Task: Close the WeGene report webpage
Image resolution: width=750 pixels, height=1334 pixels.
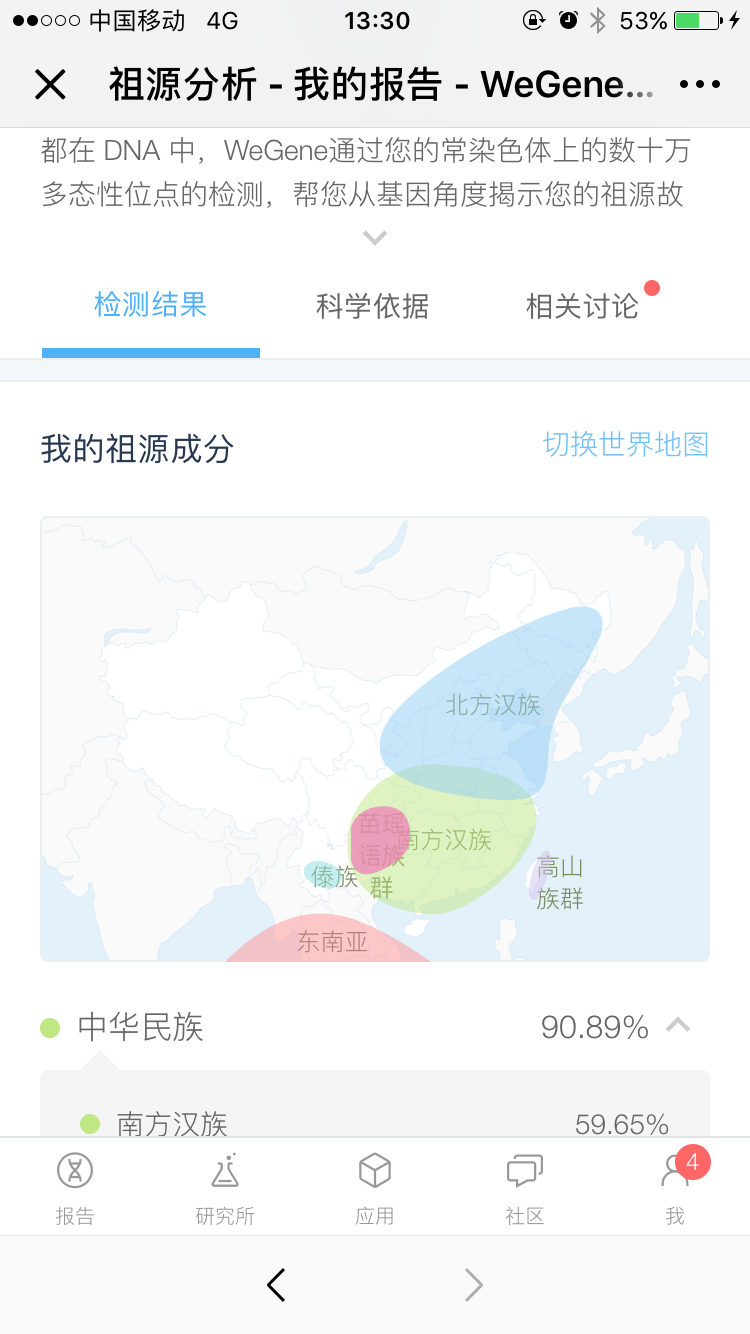Action: coord(50,85)
